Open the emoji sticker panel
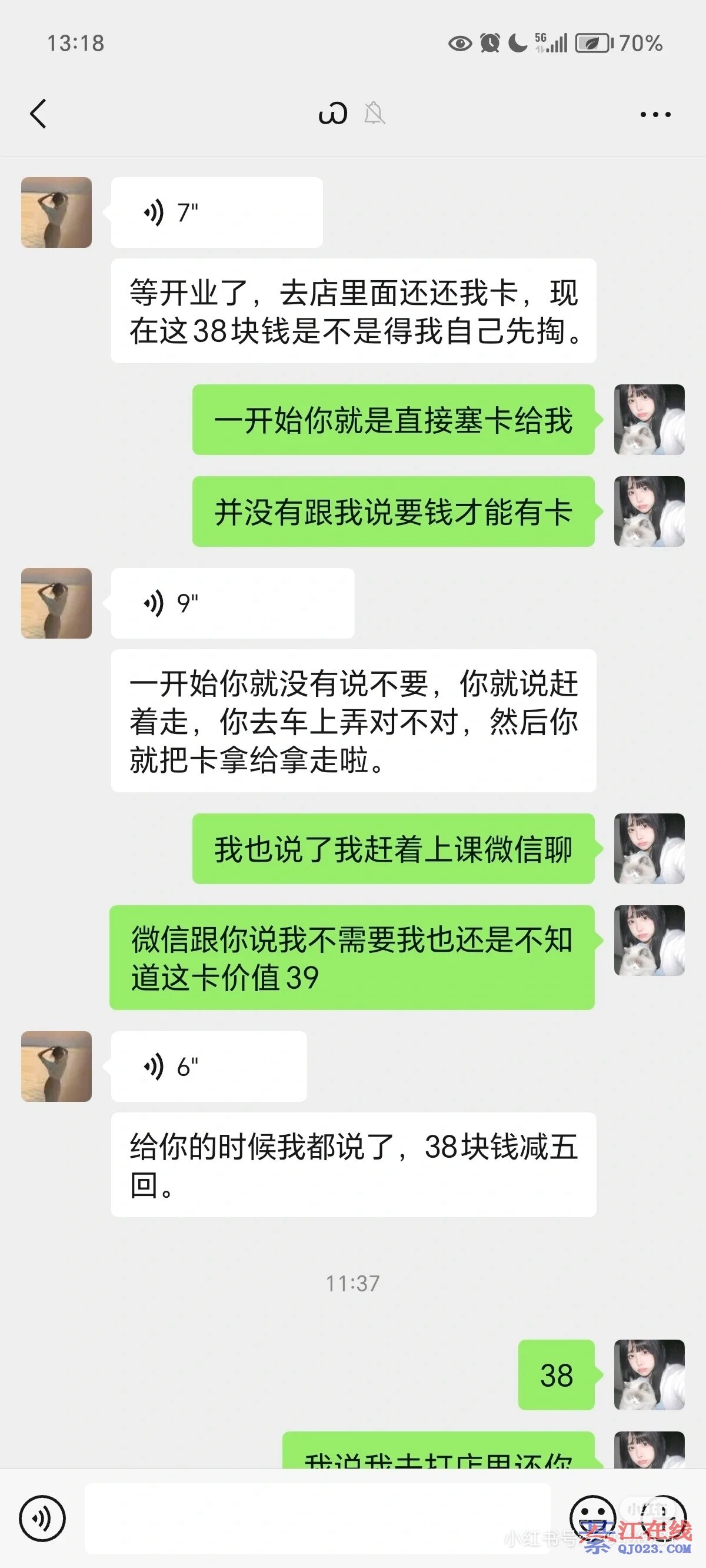Image resolution: width=706 pixels, height=1568 pixels. point(592,1517)
